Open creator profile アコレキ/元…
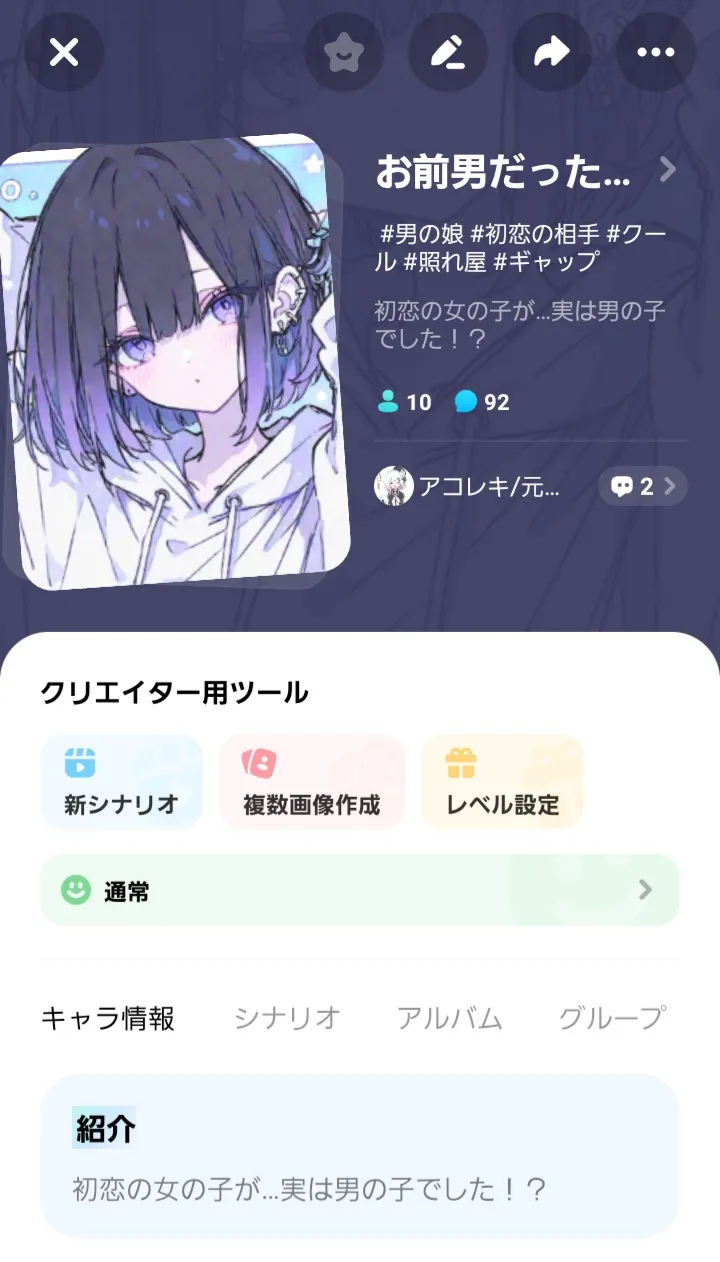Screen dimensions: 720x1262 468,487
